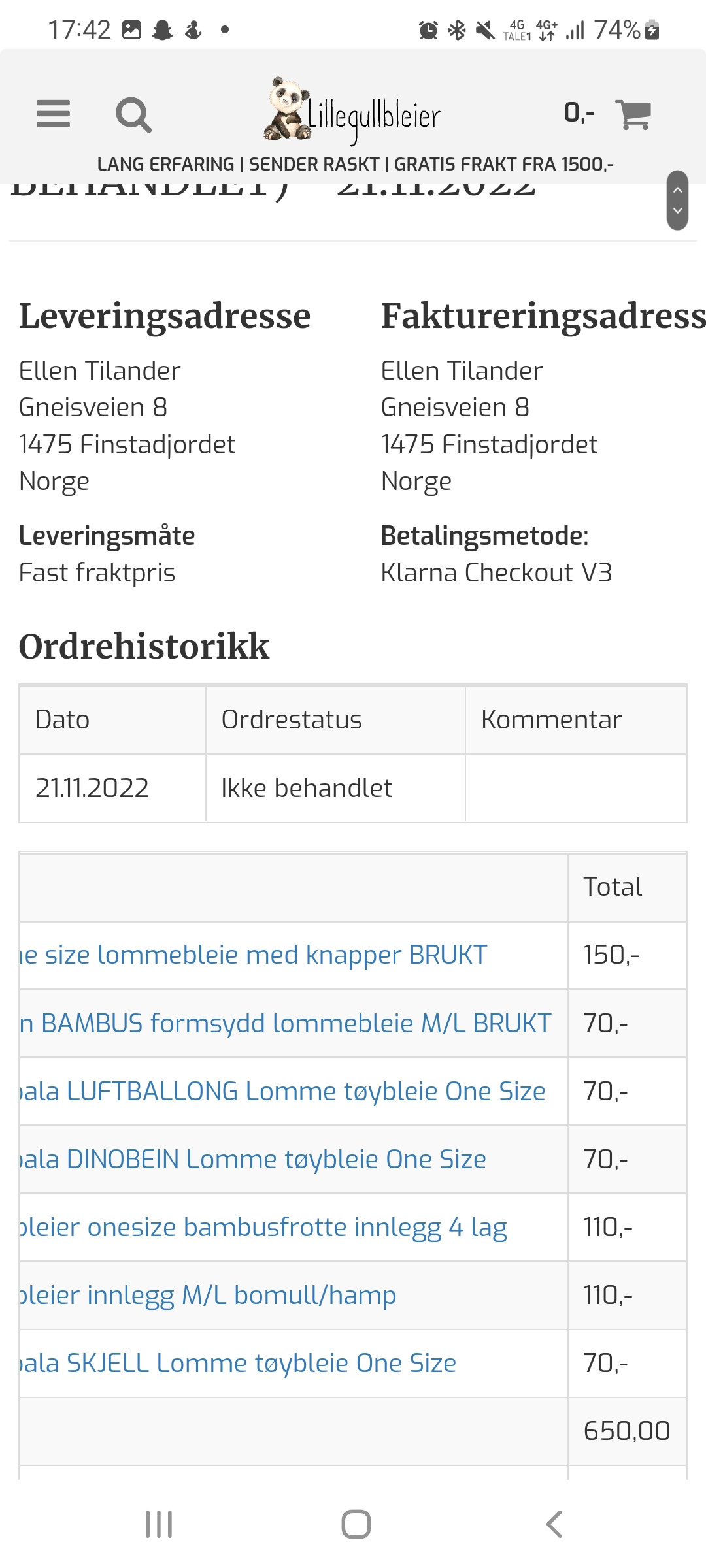Go to Lillegullbleier home via logo

[352, 110]
